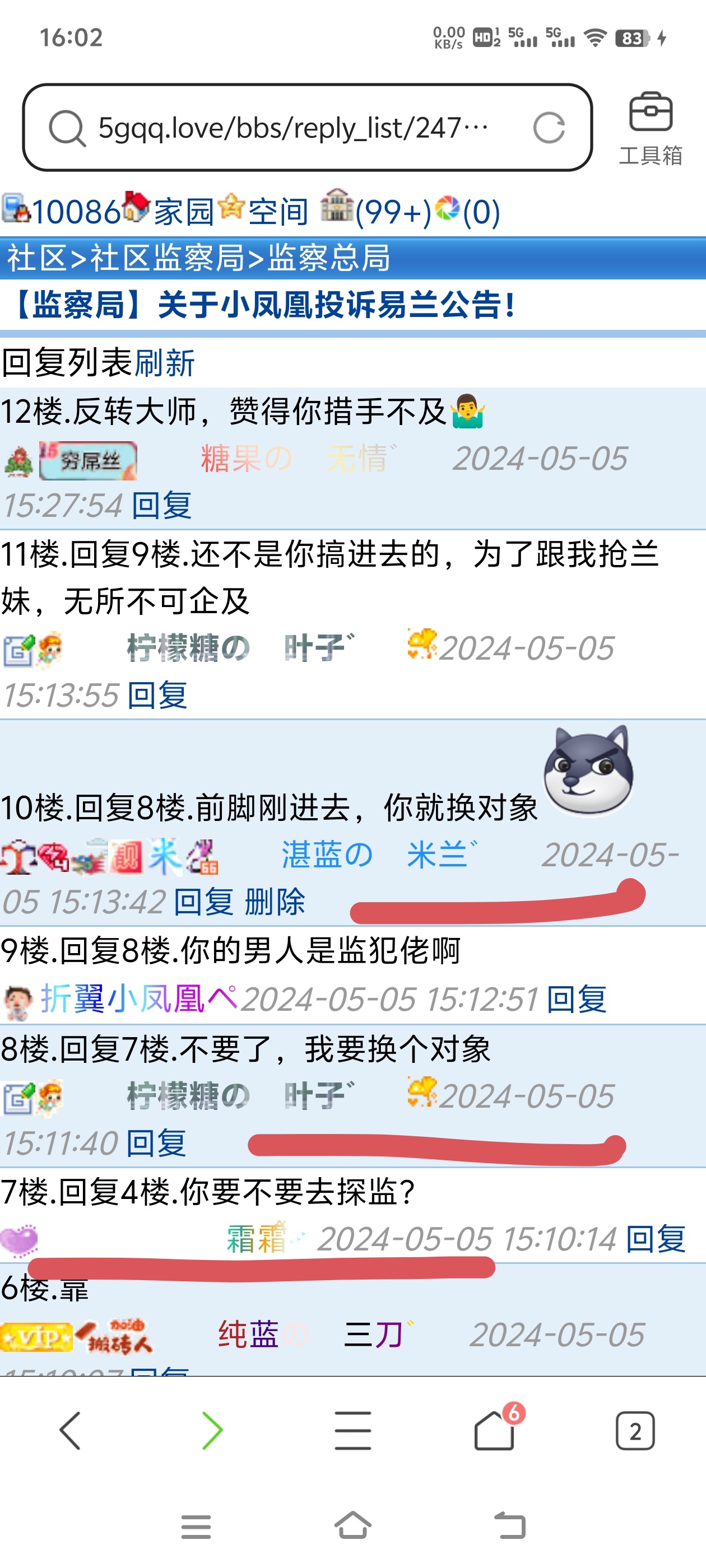This screenshot has height=1568, width=706.
Task: Reply to the 12楼 comment
Action: (x=161, y=506)
